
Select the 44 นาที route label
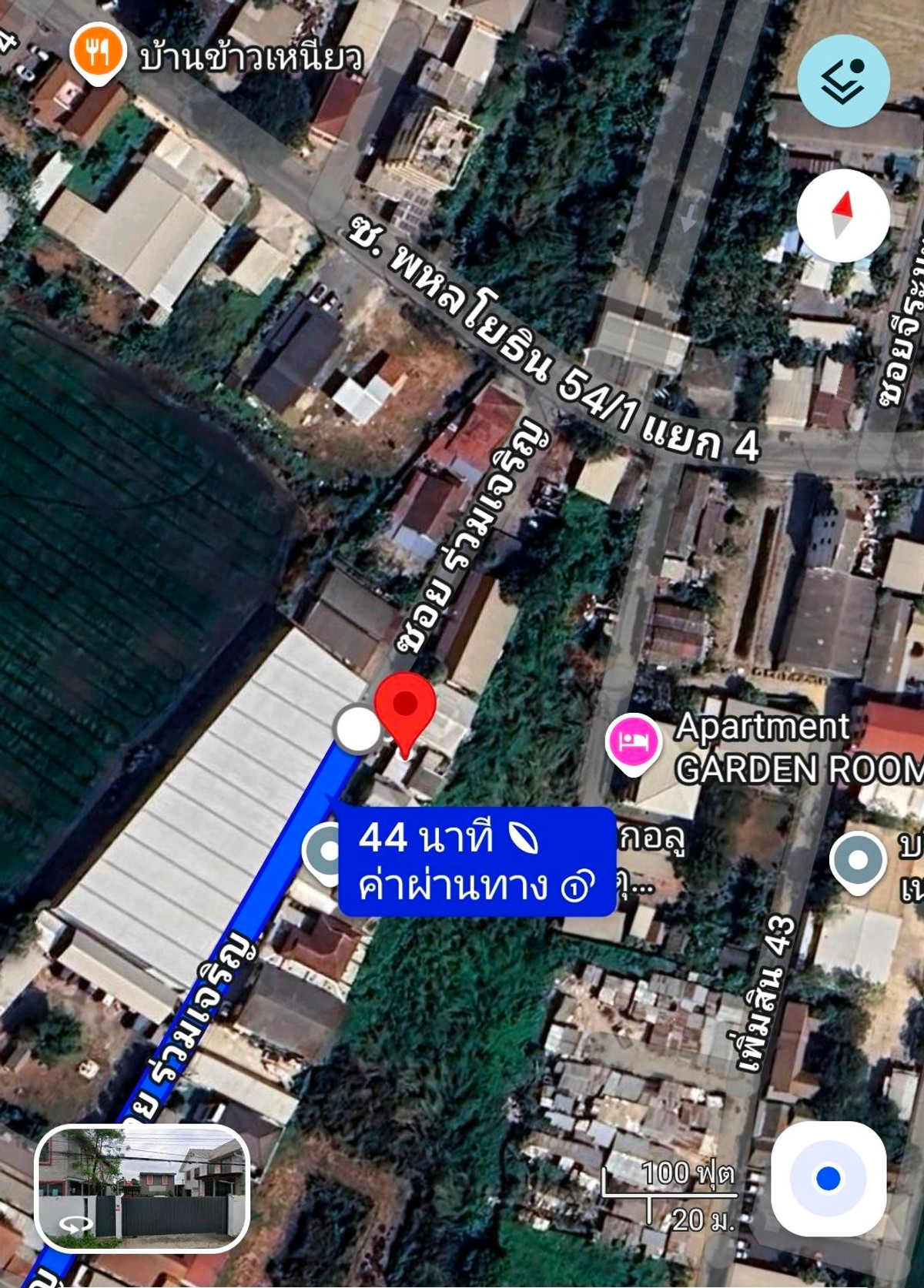476,860
